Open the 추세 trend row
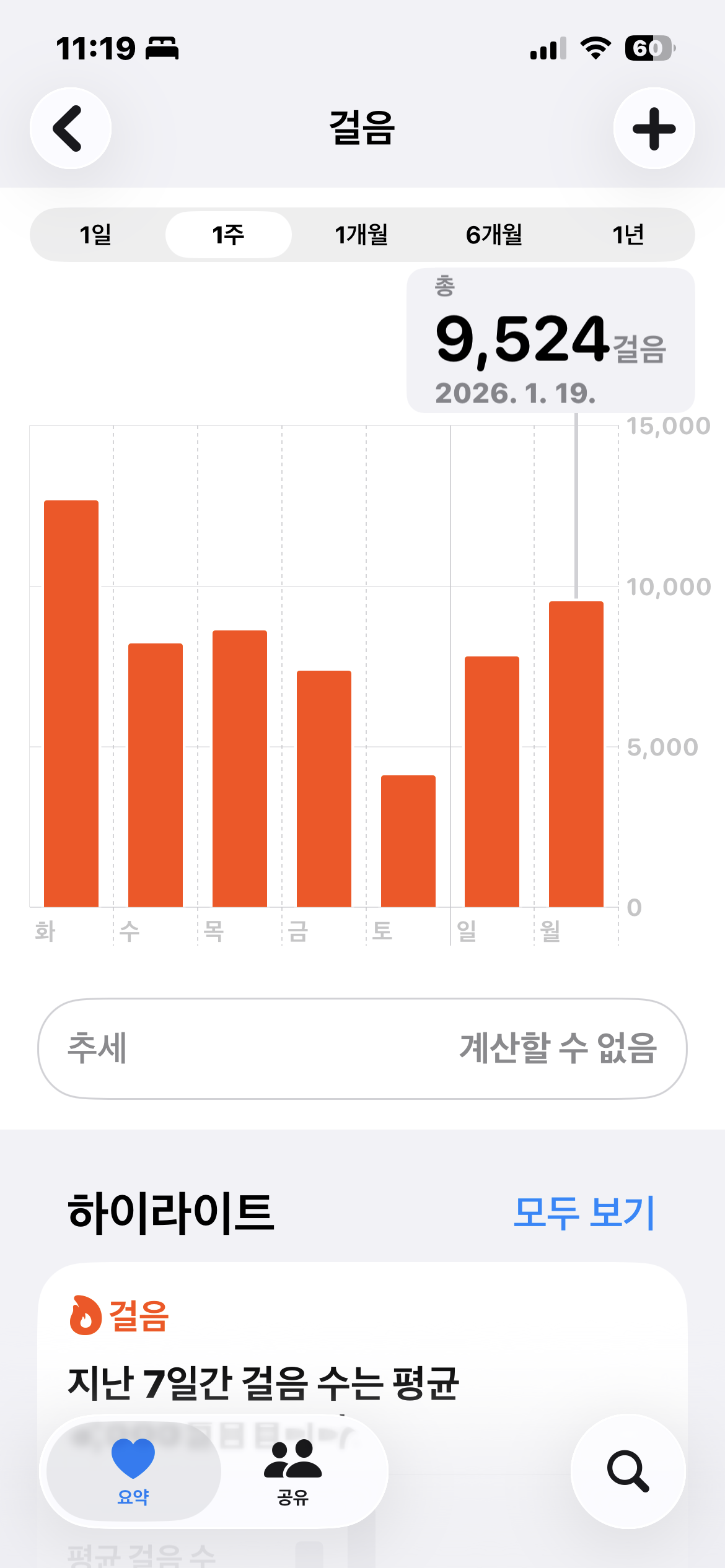Screen dimensions: 725x1568 pyautogui.click(x=362, y=1048)
